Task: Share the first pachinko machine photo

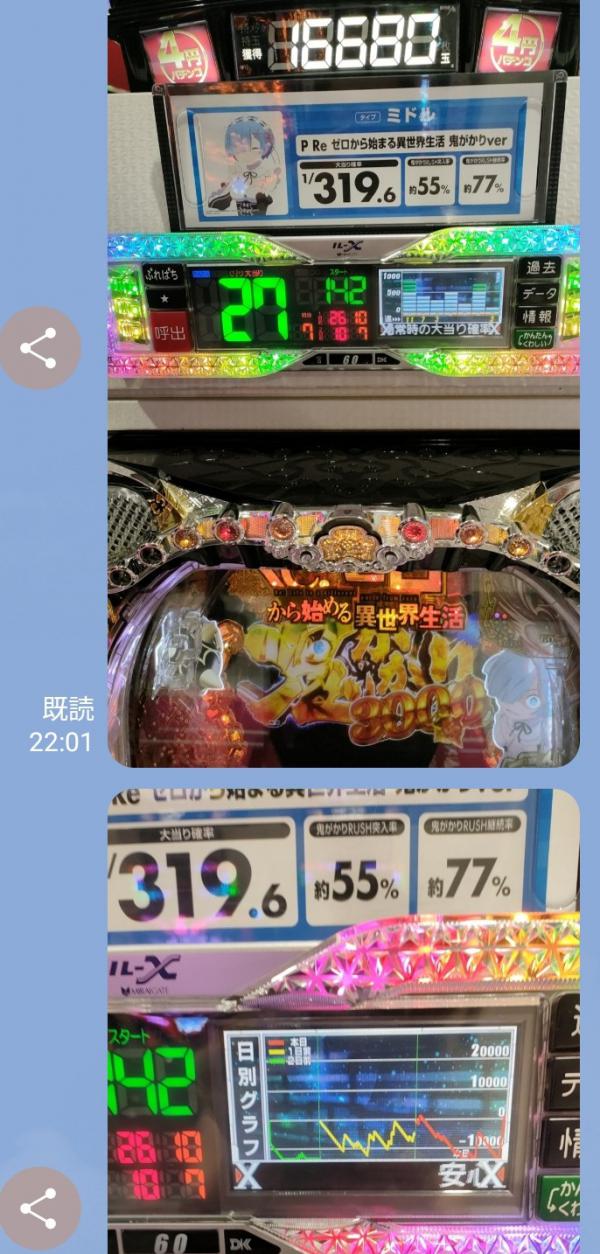Action: point(40,348)
